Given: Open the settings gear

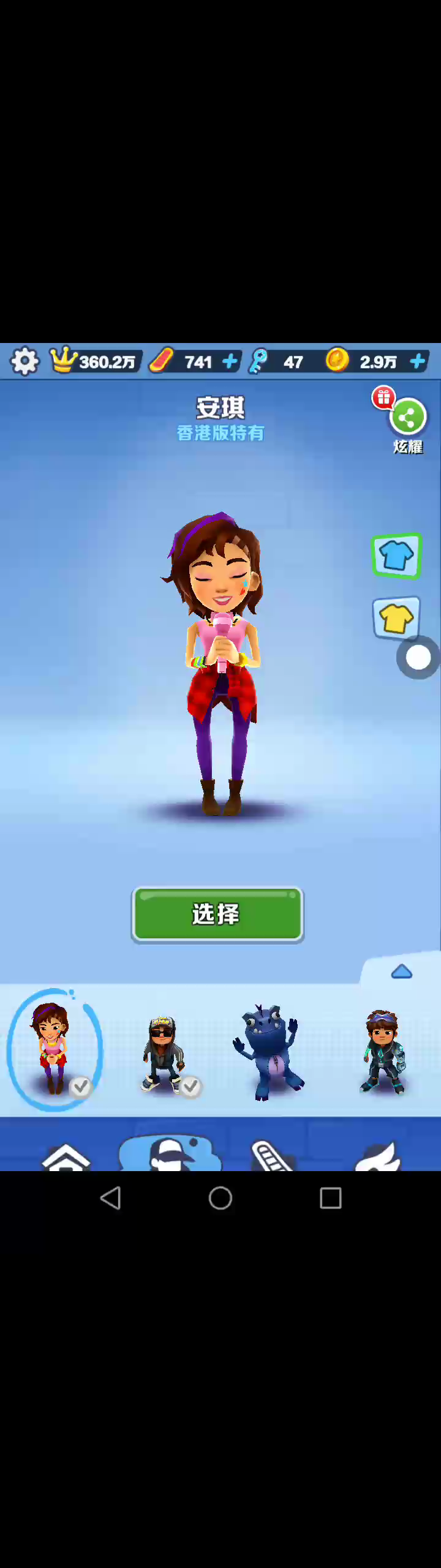Looking at the screenshot, I should 24,361.
